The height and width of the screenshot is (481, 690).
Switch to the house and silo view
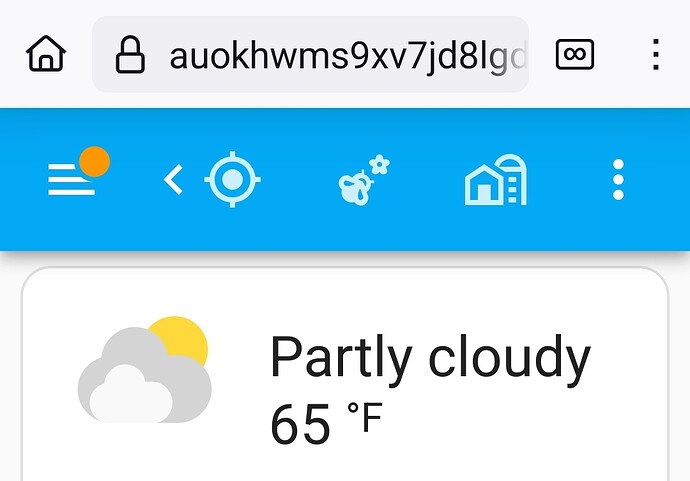495,181
